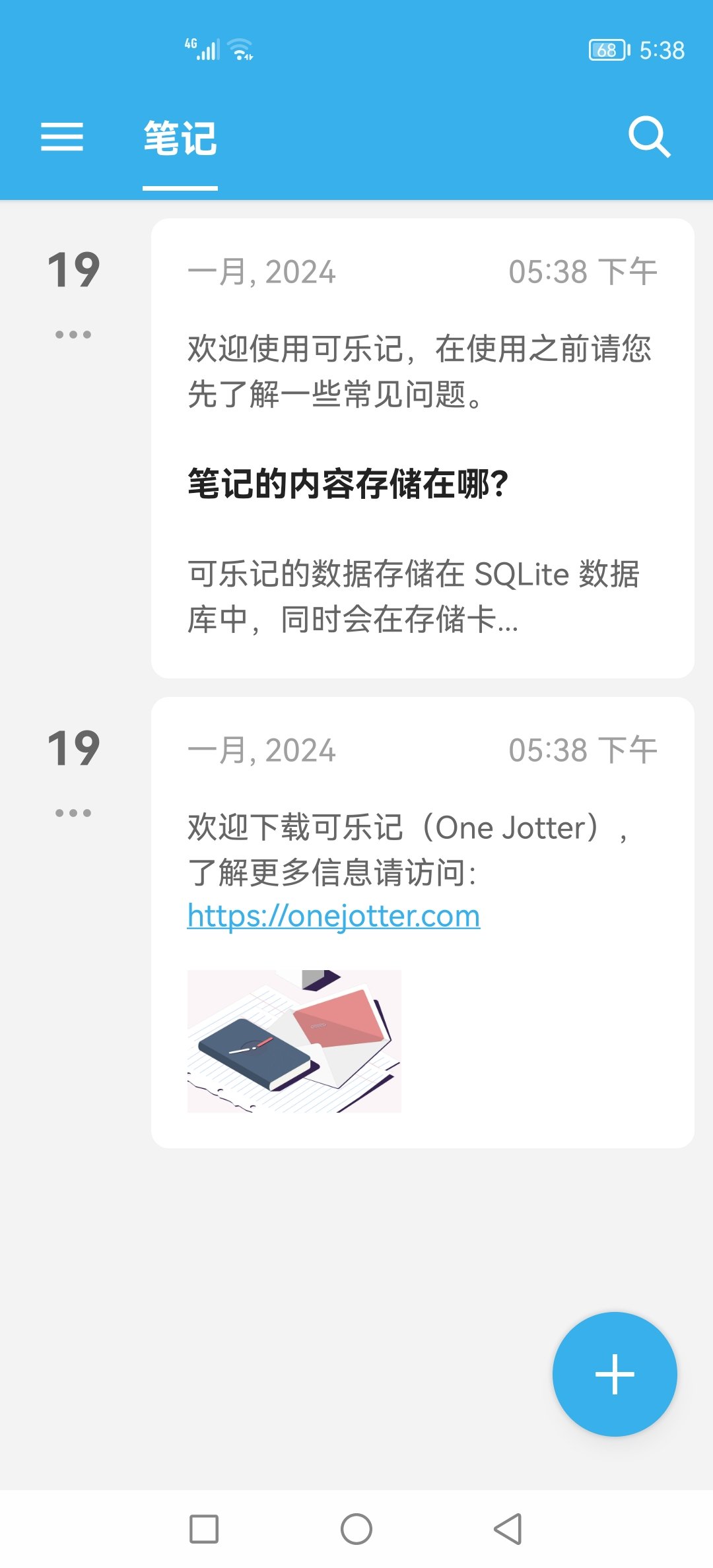The width and height of the screenshot is (713, 1568).
Task: Visit the https://onejotter.com link
Action: [333, 916]
